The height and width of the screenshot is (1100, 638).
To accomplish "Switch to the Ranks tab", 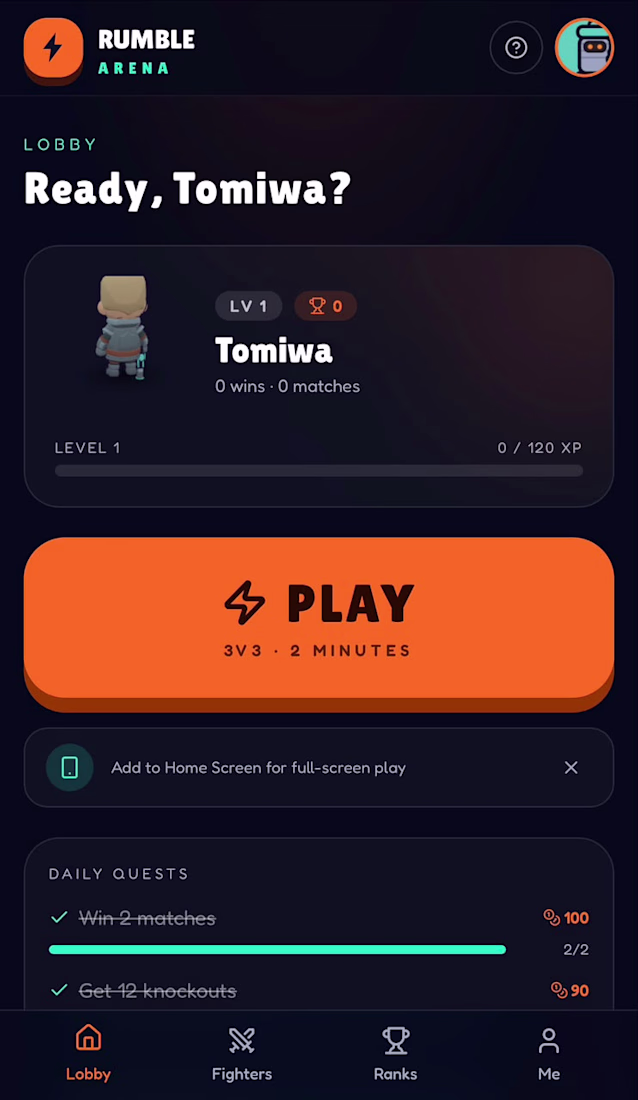I will point(395,1054).
